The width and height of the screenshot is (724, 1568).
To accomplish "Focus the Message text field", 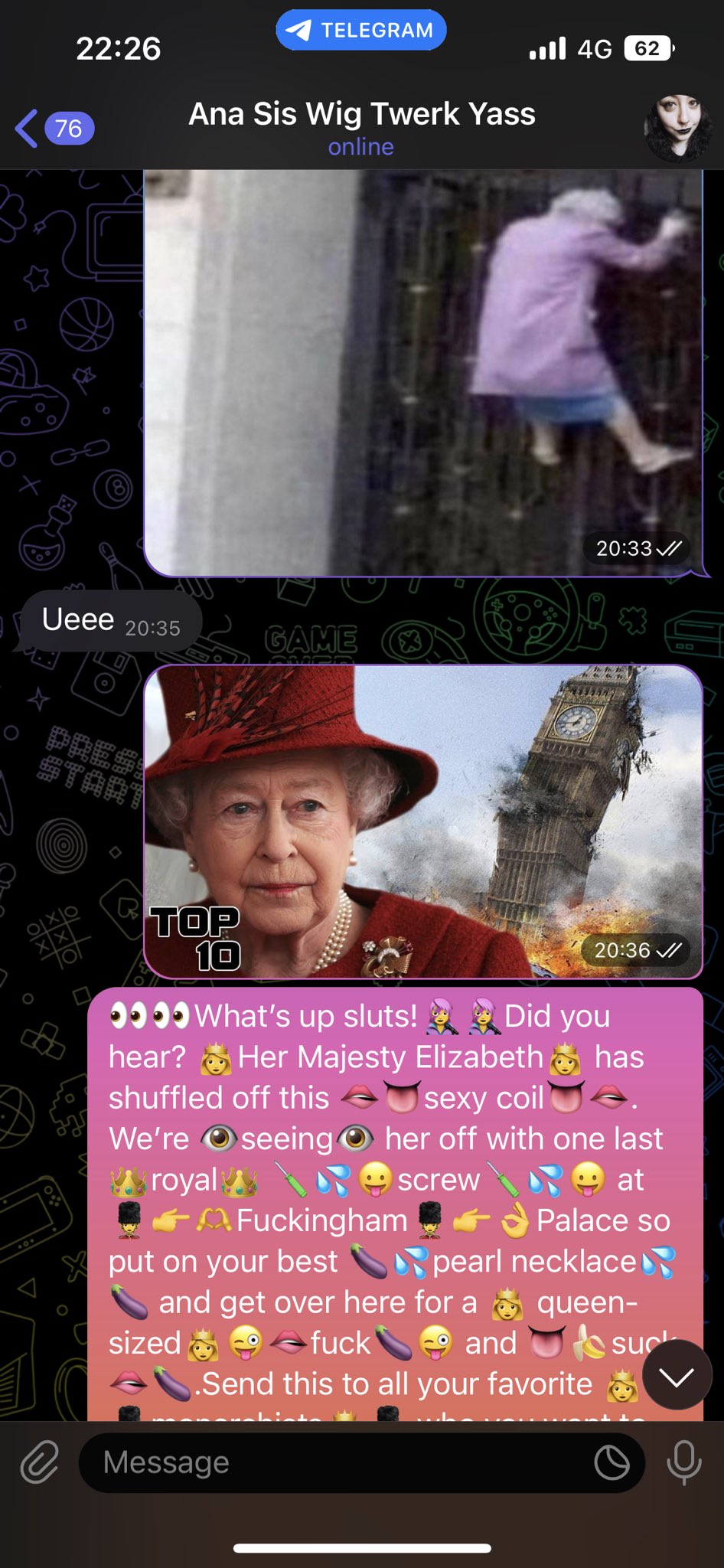I will pyautogui.click(x=337, y=1463).
